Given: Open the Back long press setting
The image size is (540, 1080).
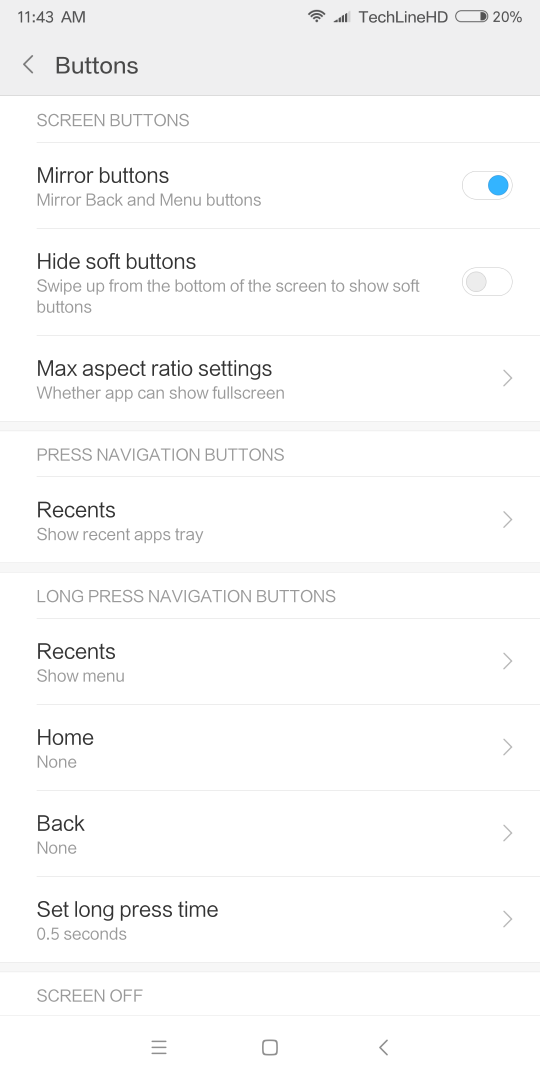Looking at the screenshot, I should (x=270, y=833).
